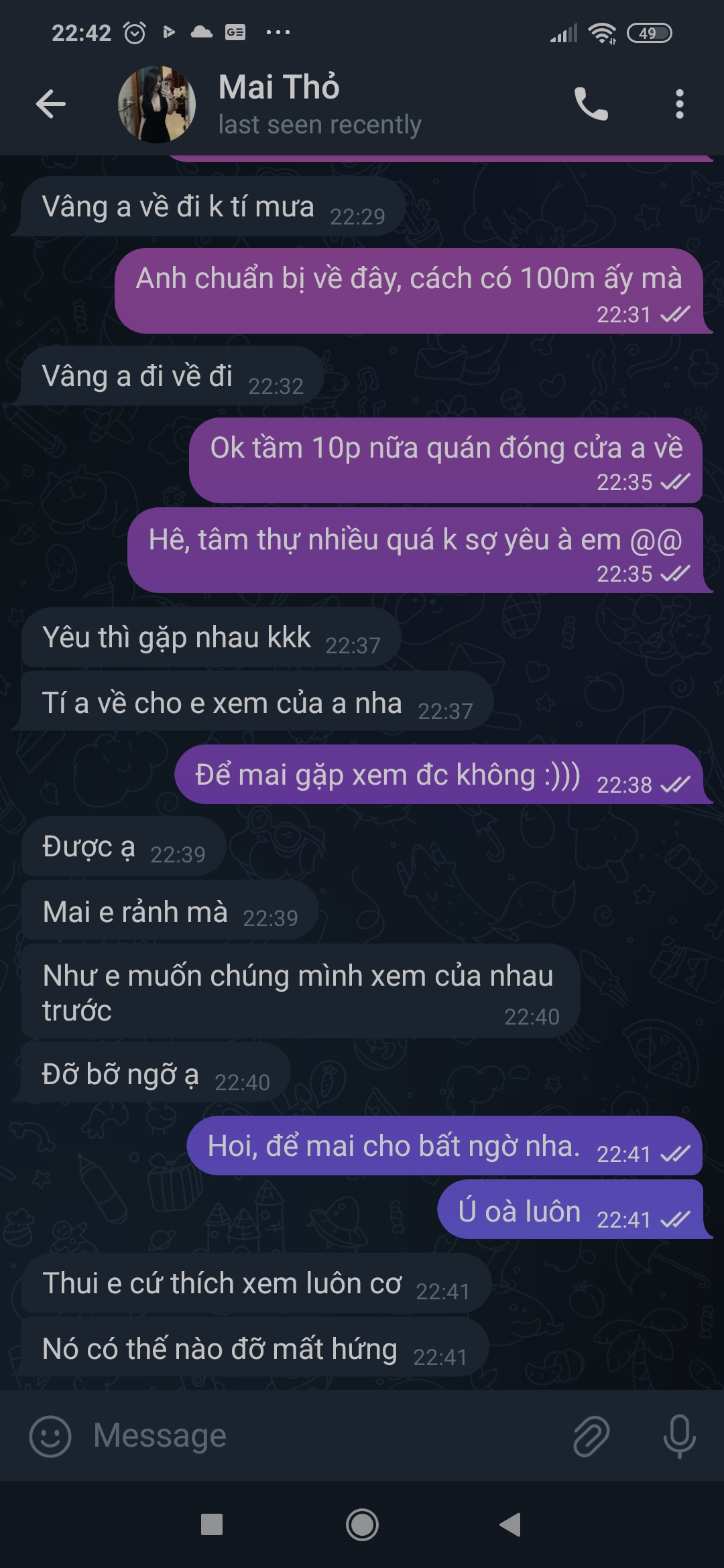Tap the system home button
This screenshot has height=1568, width=724.
362,1524
